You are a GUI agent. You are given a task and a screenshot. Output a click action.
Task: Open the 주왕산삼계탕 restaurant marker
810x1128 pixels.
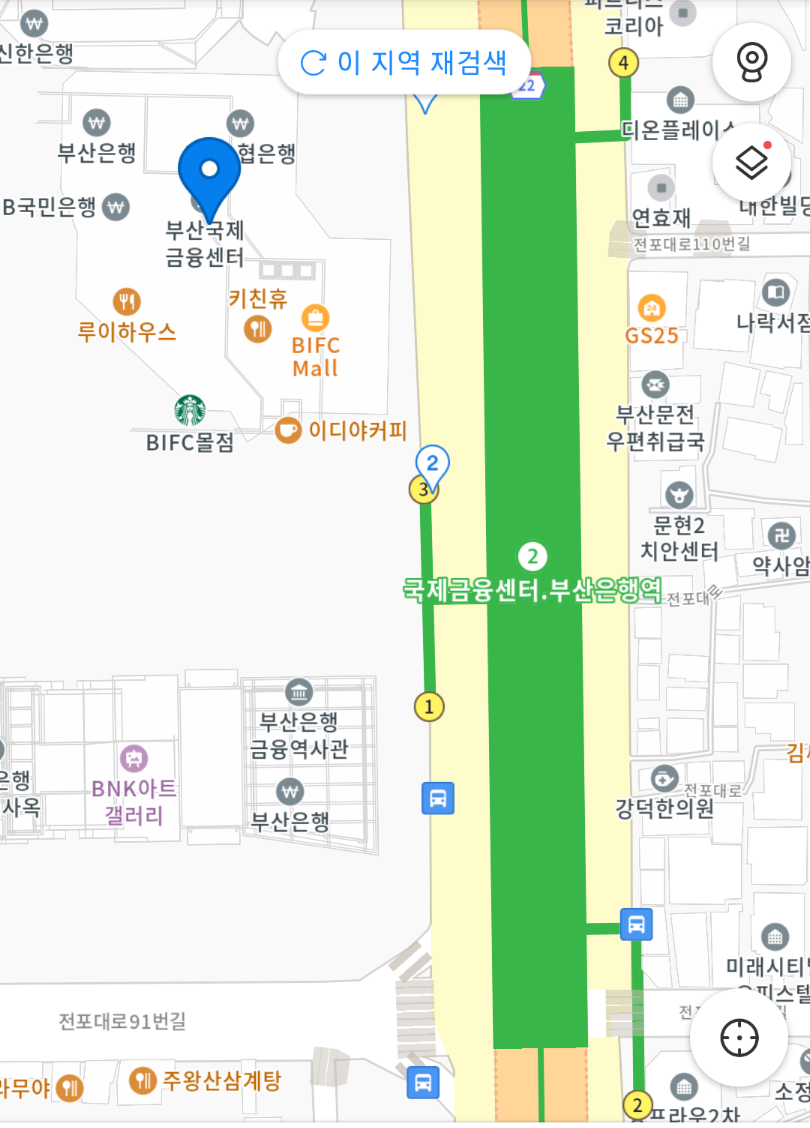tap(144, 1080)
